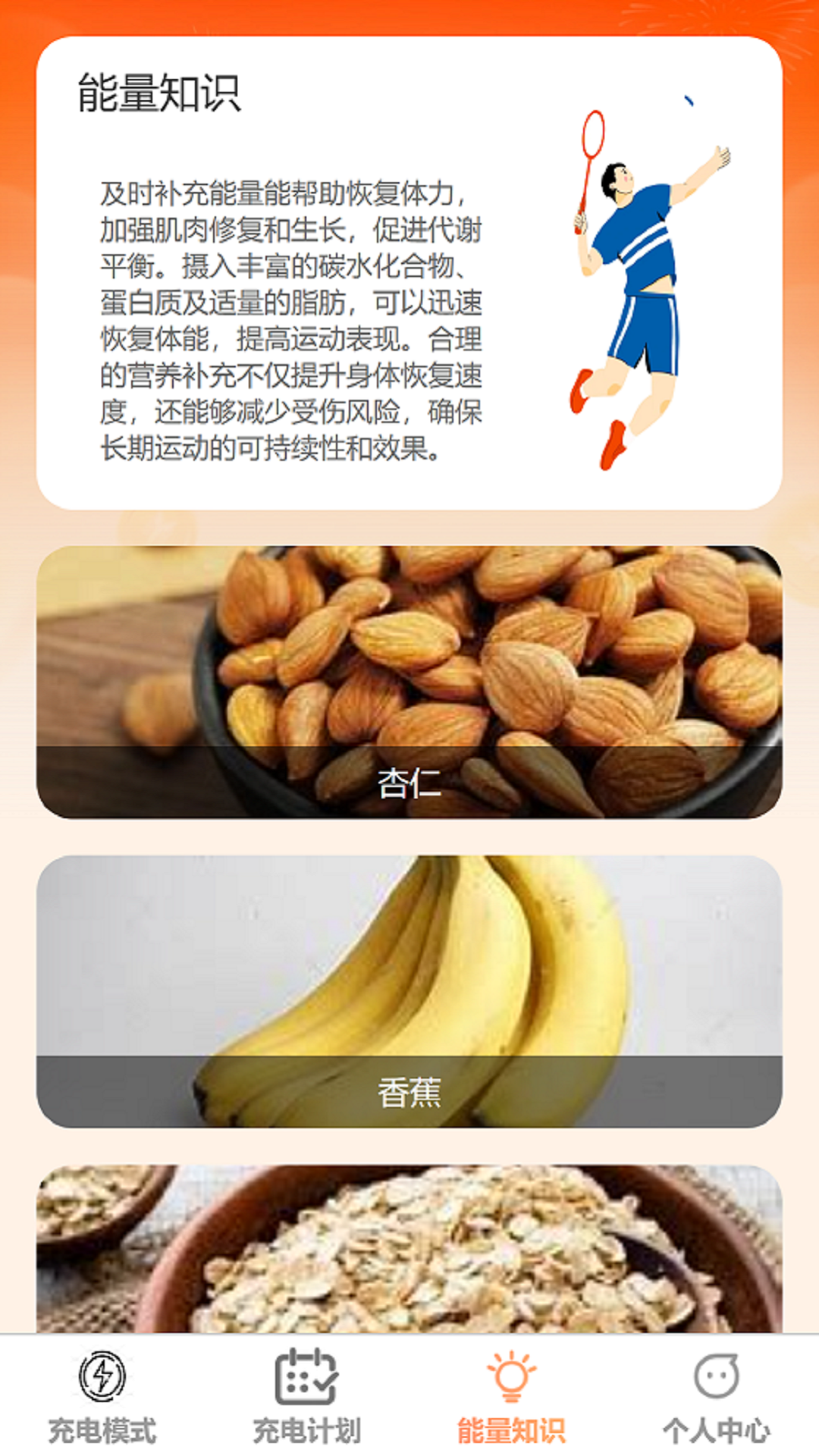
Task: Click the 杏仁 caption label bar
Action: click(409, 785)
